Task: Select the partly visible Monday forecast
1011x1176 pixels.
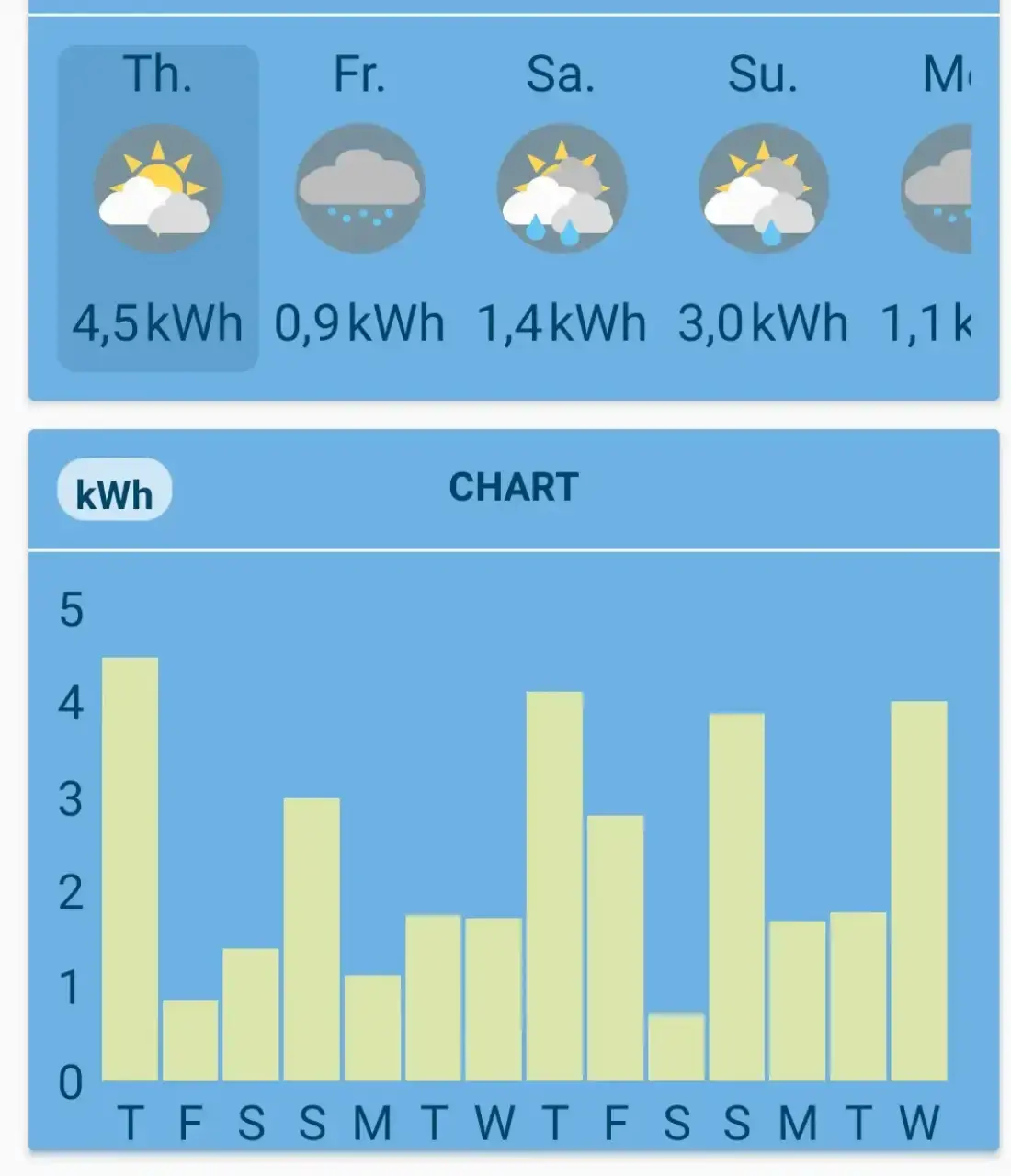Action: click(937, 208)
